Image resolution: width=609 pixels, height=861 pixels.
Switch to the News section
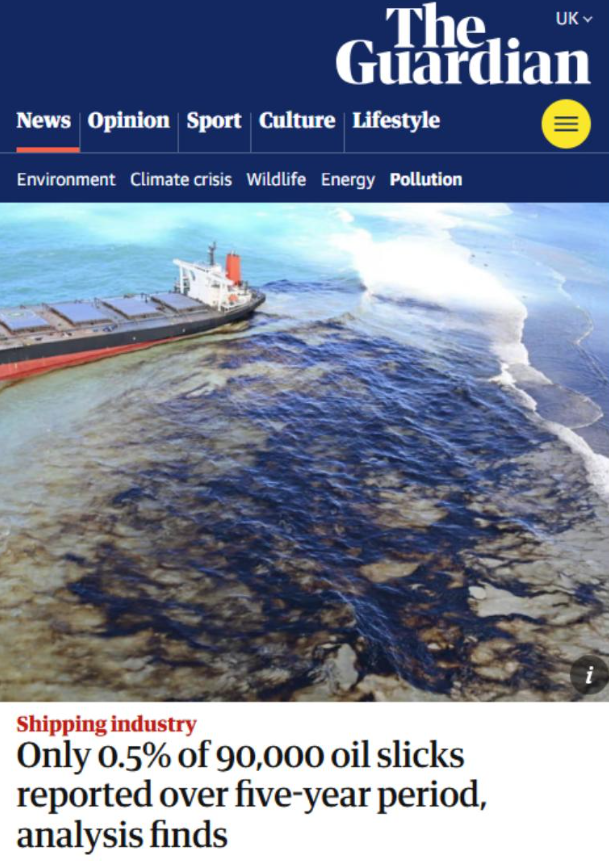43,121
